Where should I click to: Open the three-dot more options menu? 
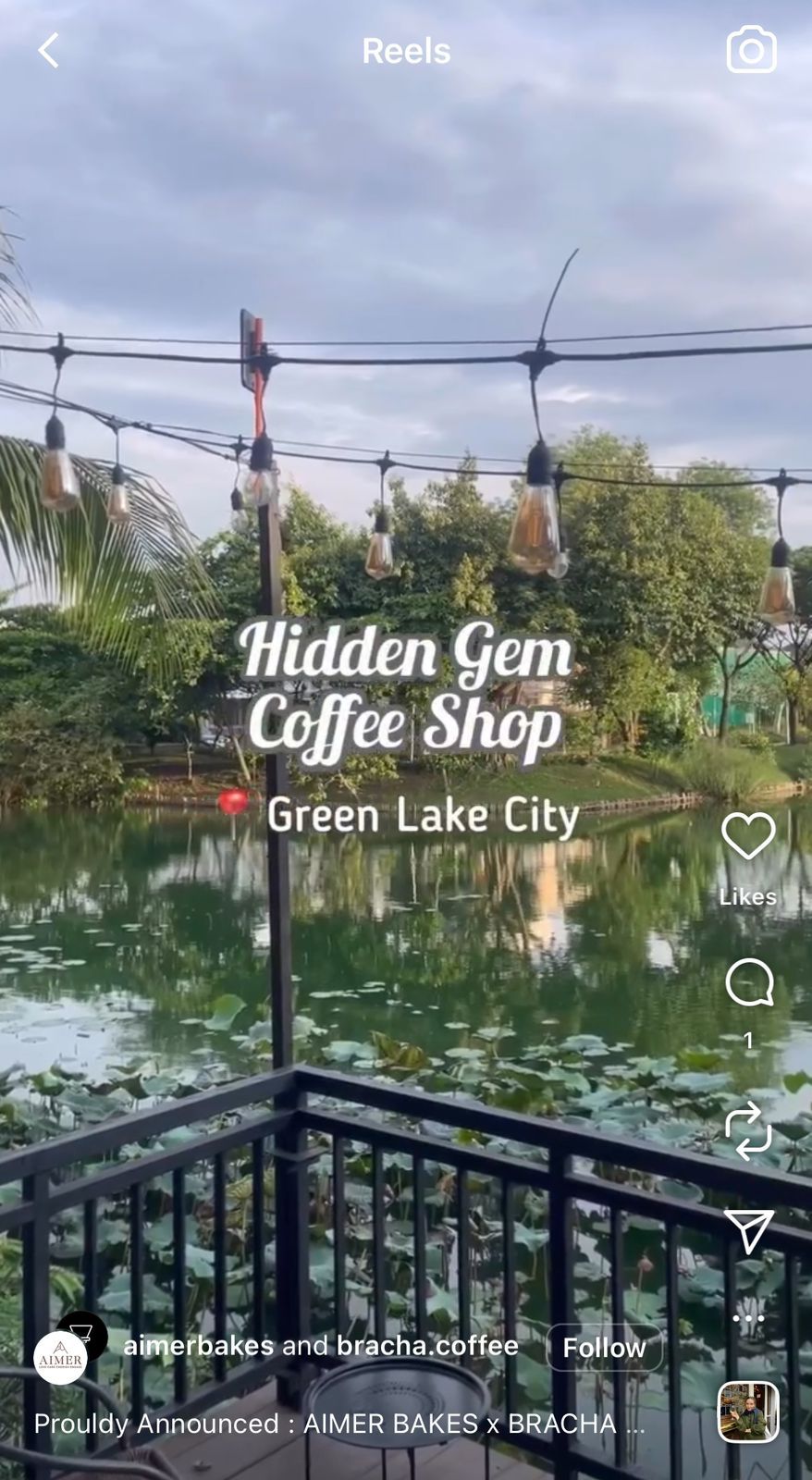click(748, 1317)
